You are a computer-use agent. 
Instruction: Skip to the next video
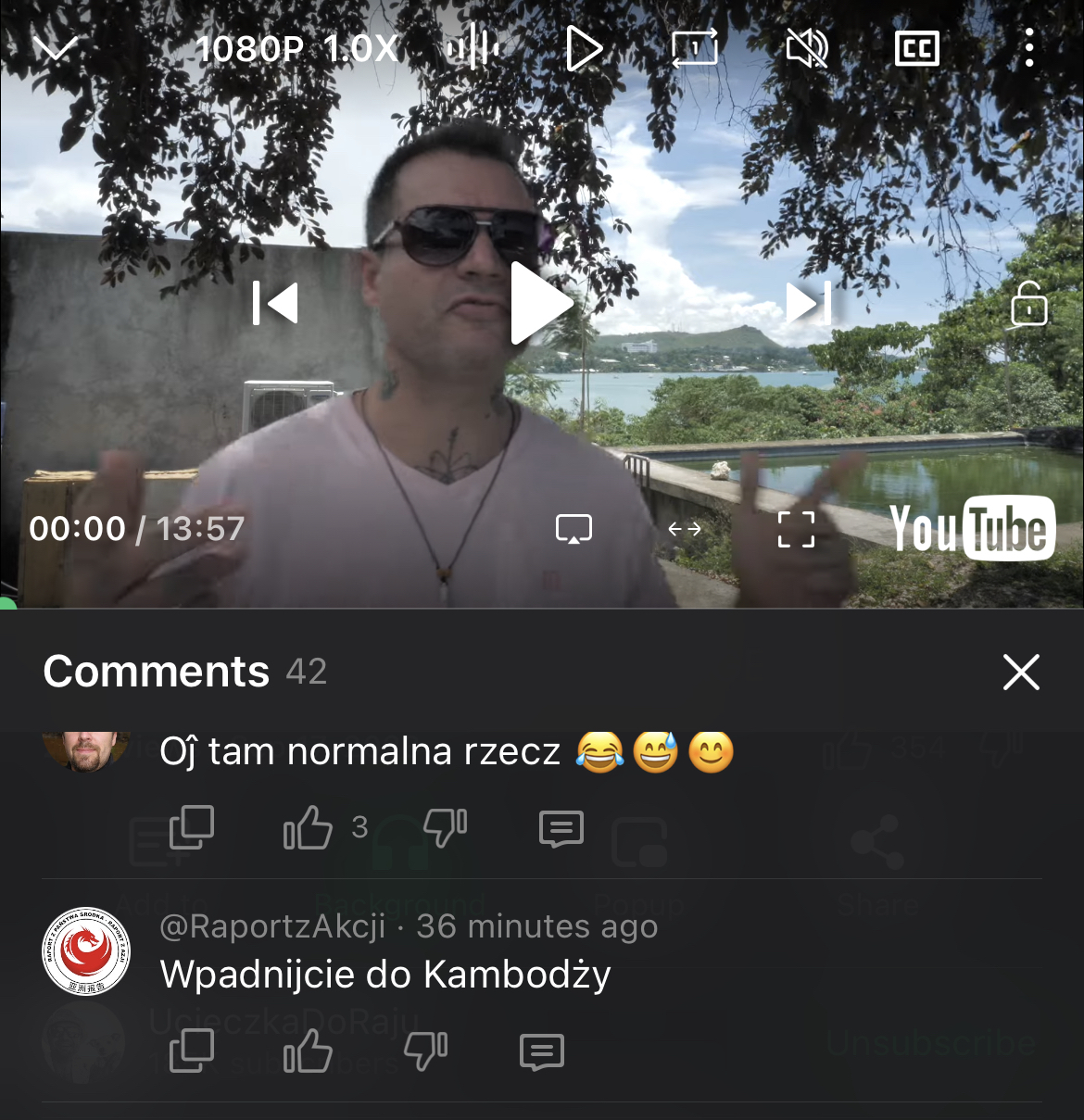click(809, 303)
